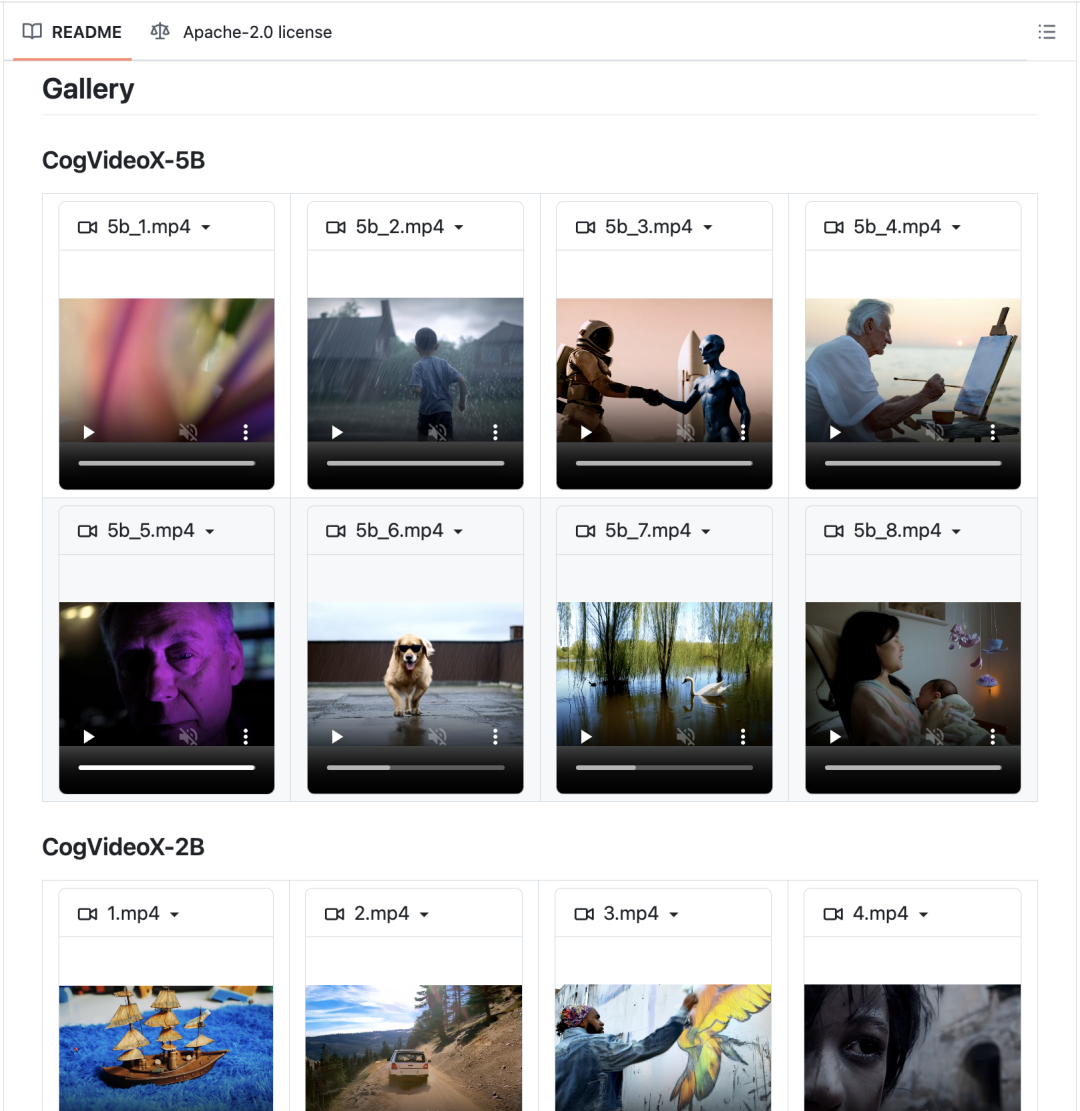The width and height of the screenshot is (1080, 1111).
Task: Open the 1.mp4 ship video thumbnail
Action: click(x=166, y=1046)
